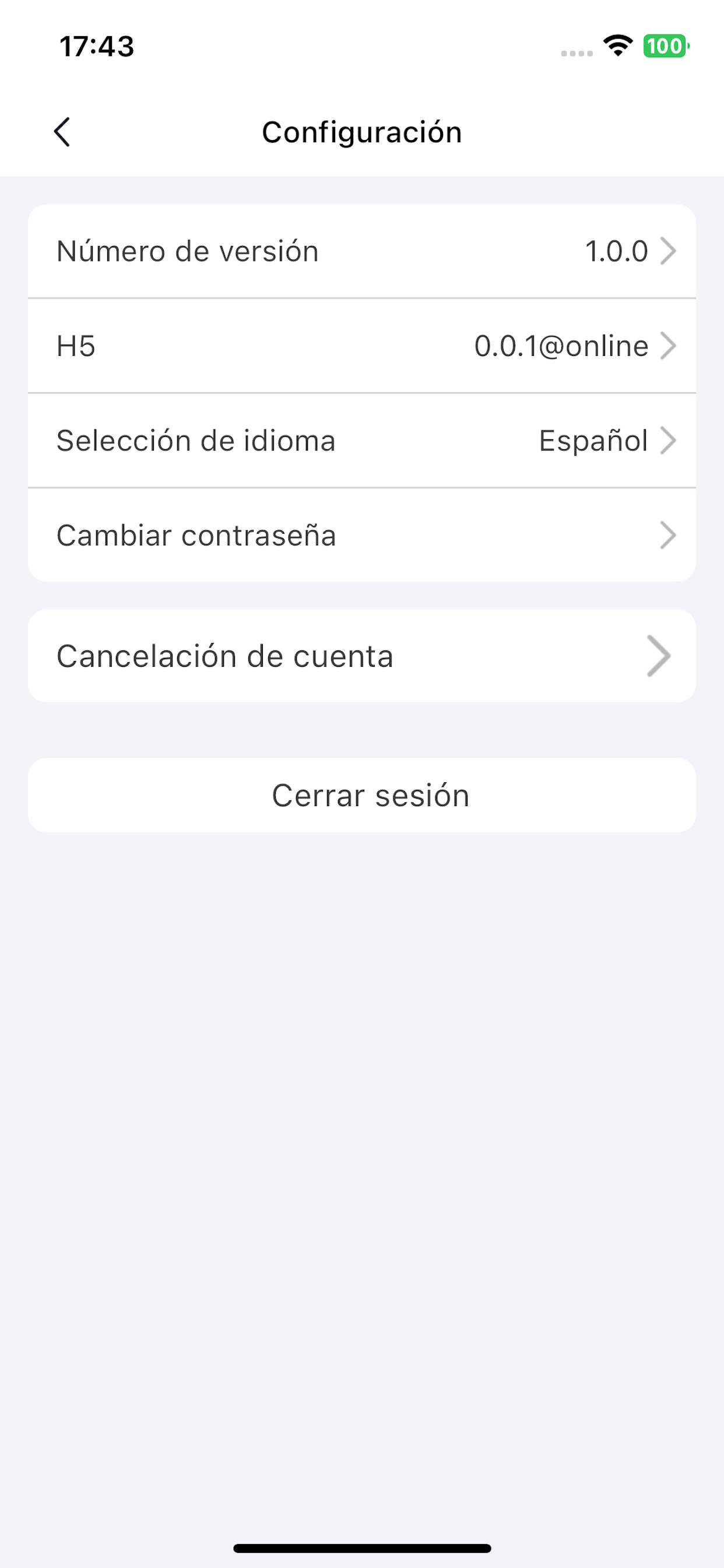Open Cambiar contraseña
724x1568 pixels.
(362, 535)
